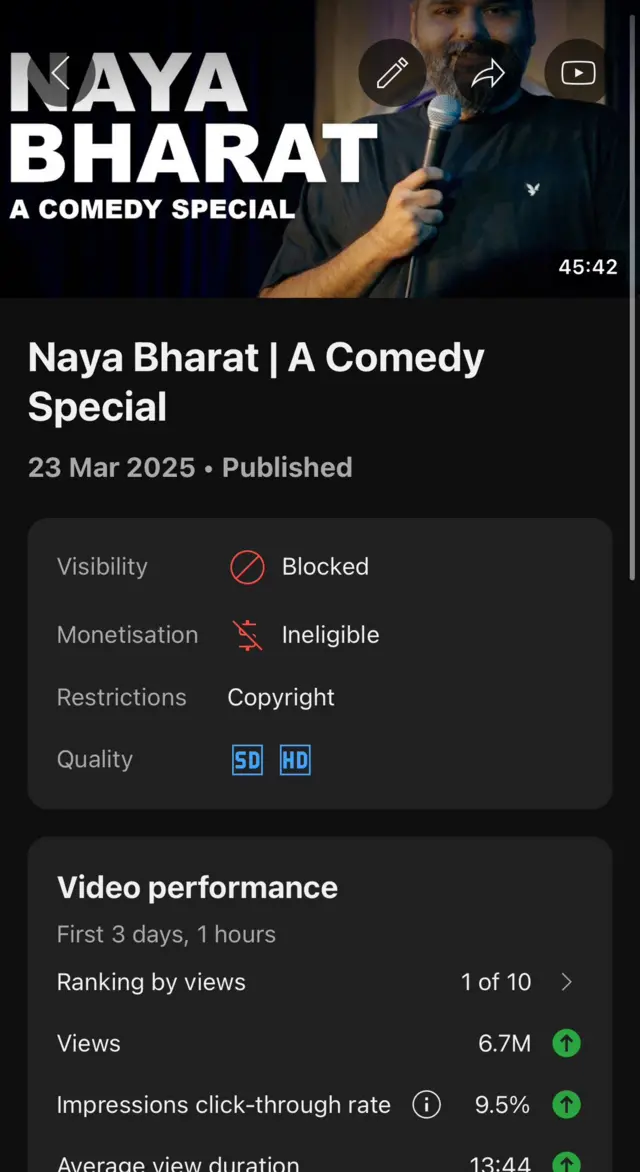Viewport: 640px width, 1172px height.
Task: Show info about impressions click-through rate
Action: (x=427, y=1105)
